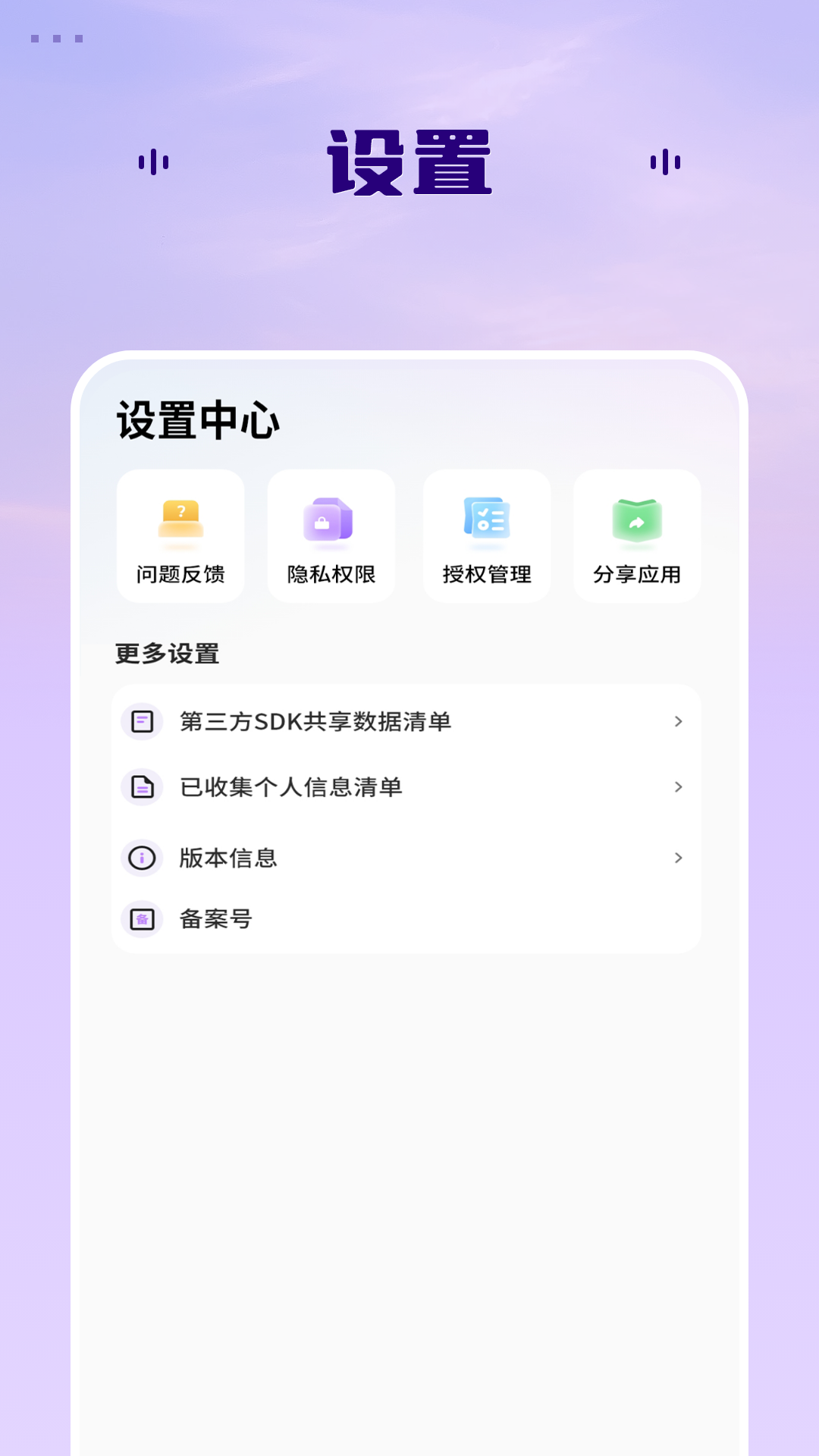Tap the left sound wave decoration icon
The image size is (819, 1456).
(154, 161)
